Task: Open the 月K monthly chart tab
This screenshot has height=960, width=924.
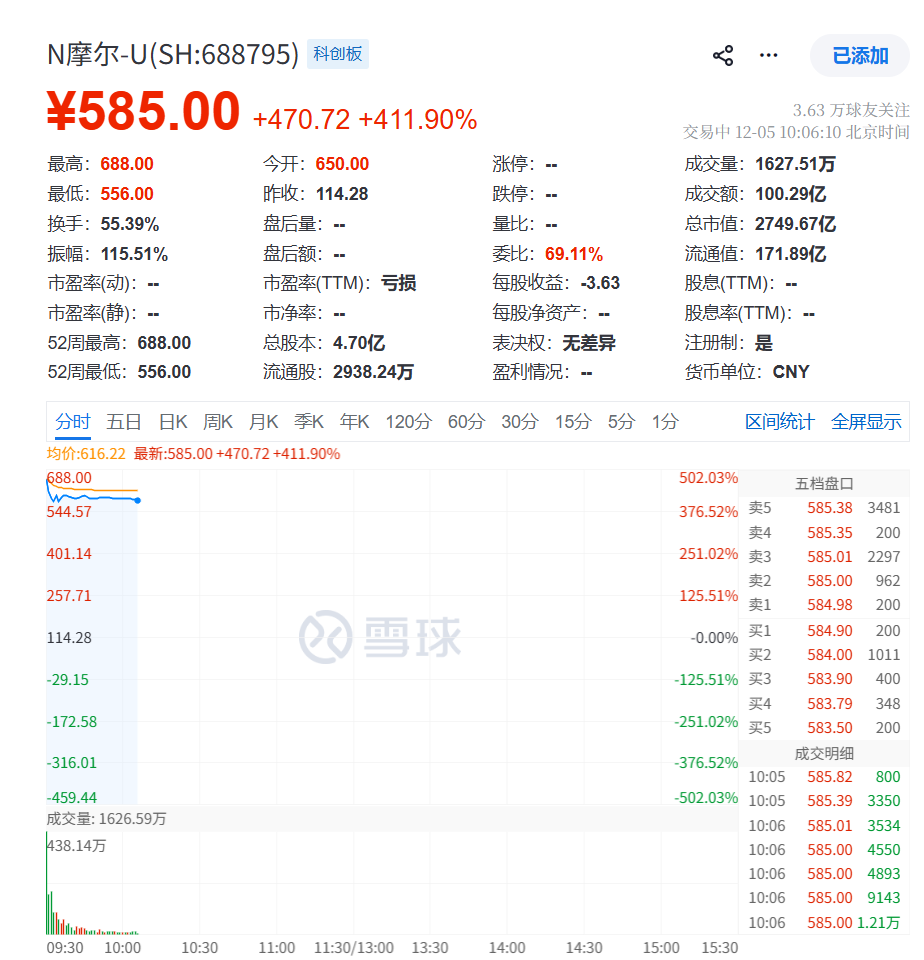Action: pos(263,422)
